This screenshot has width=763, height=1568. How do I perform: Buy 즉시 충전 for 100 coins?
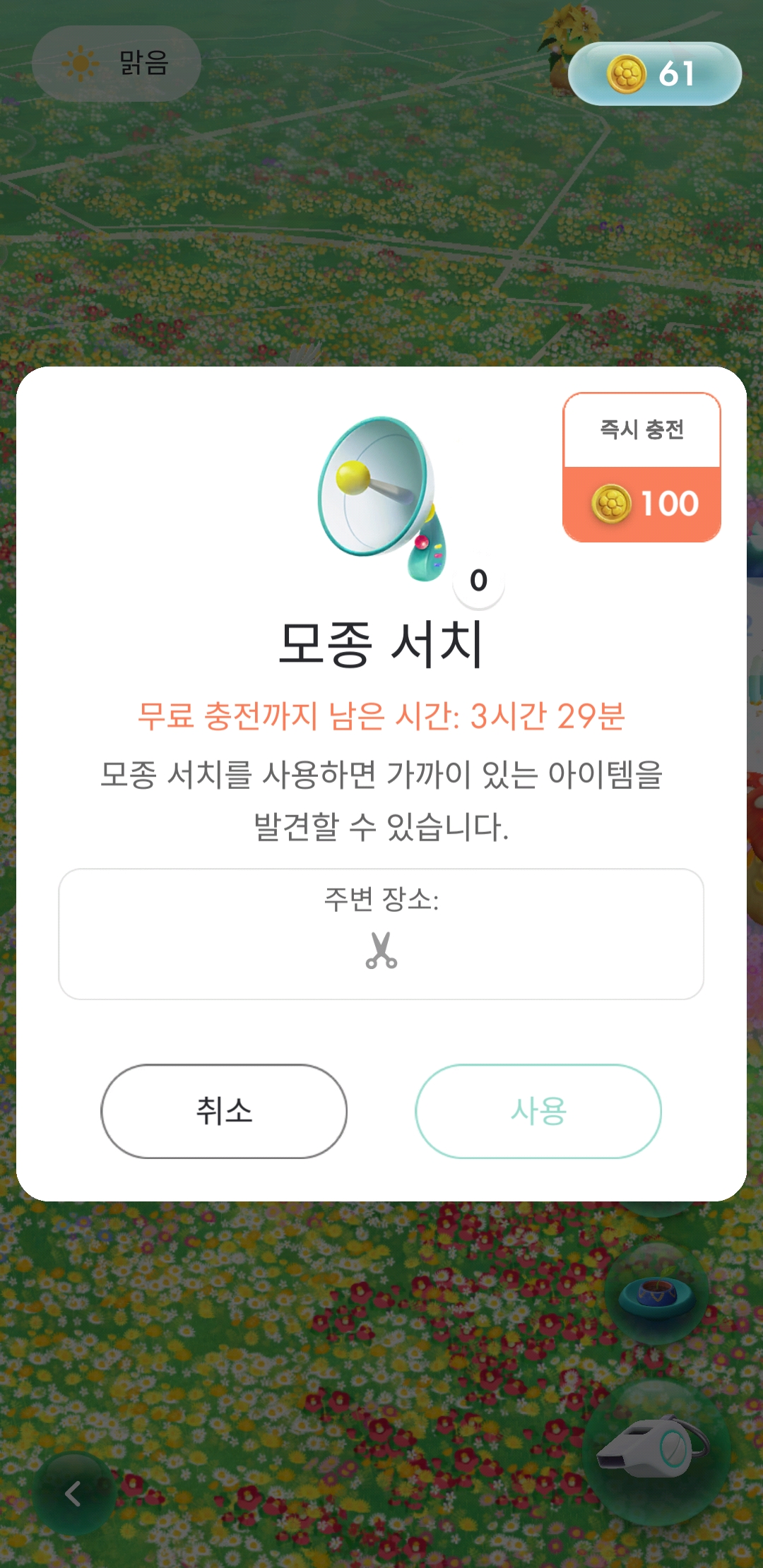tap(641, 468)
